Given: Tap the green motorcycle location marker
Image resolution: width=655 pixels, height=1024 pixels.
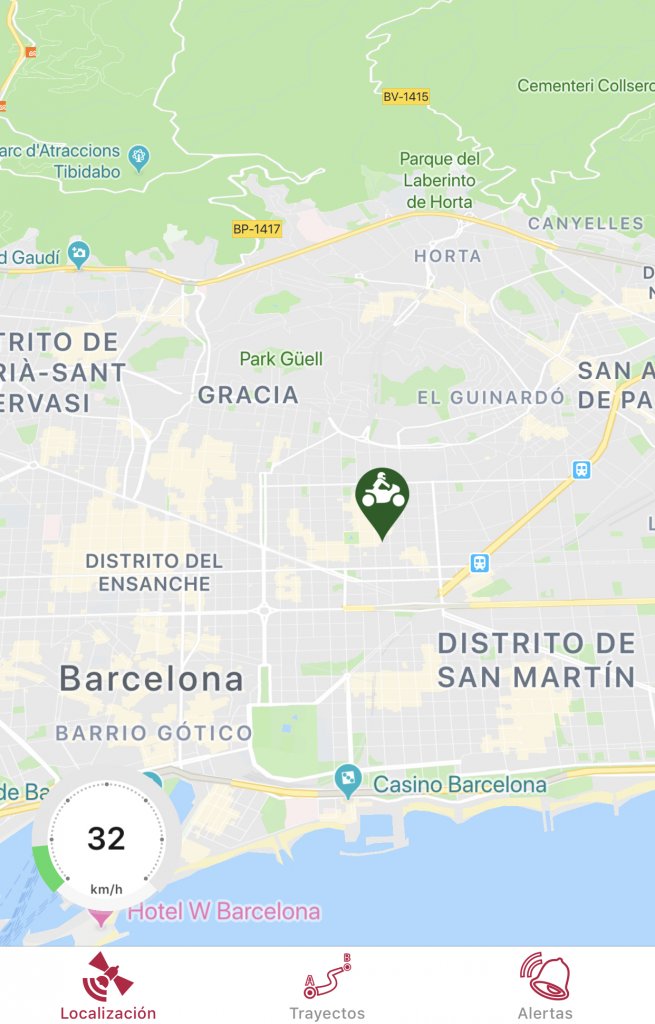Looking at the screenshot, I should [382, 497].
